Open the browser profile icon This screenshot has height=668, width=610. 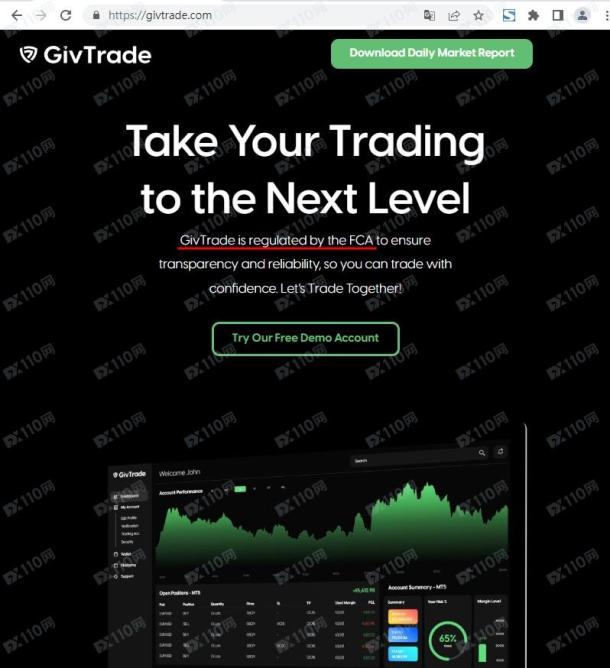581,15
